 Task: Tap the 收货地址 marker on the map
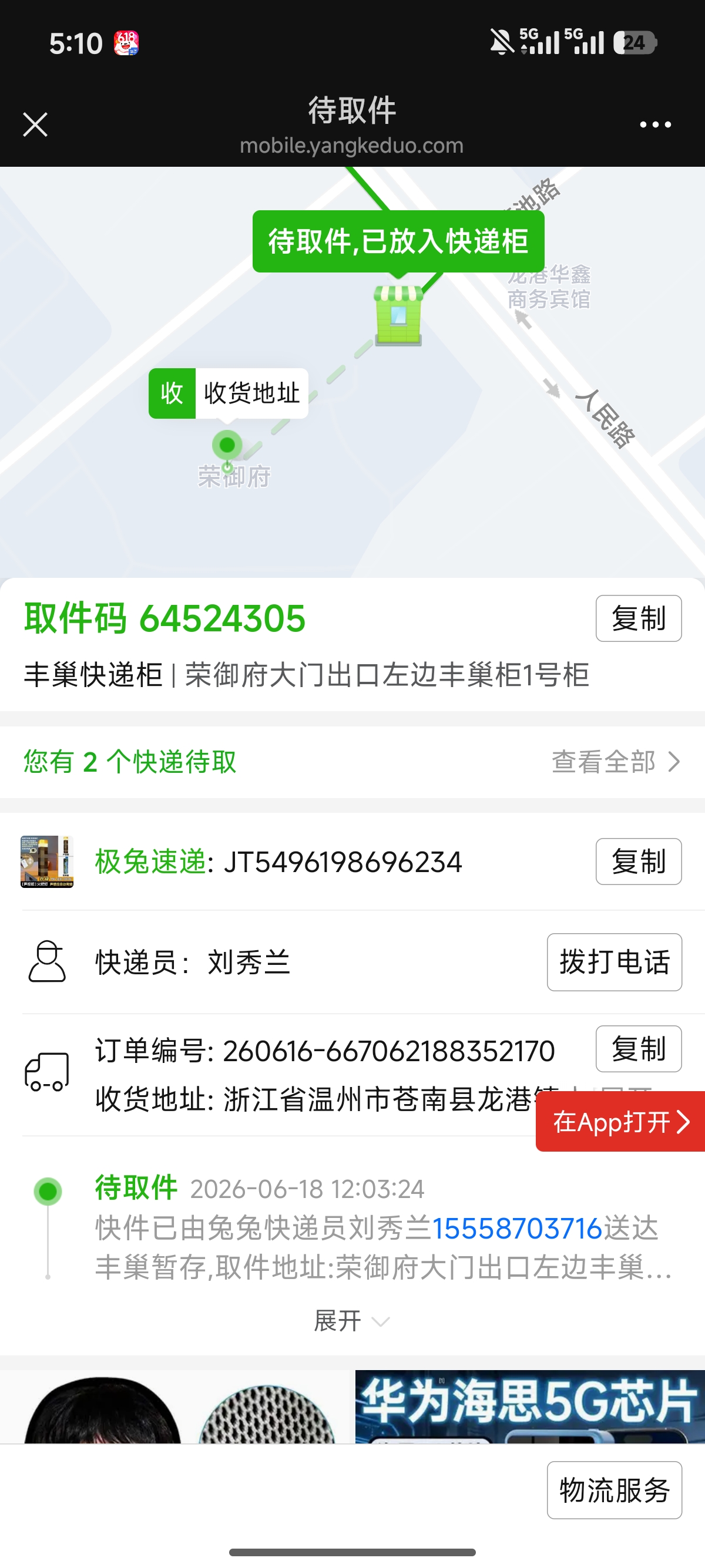(229, 393)
